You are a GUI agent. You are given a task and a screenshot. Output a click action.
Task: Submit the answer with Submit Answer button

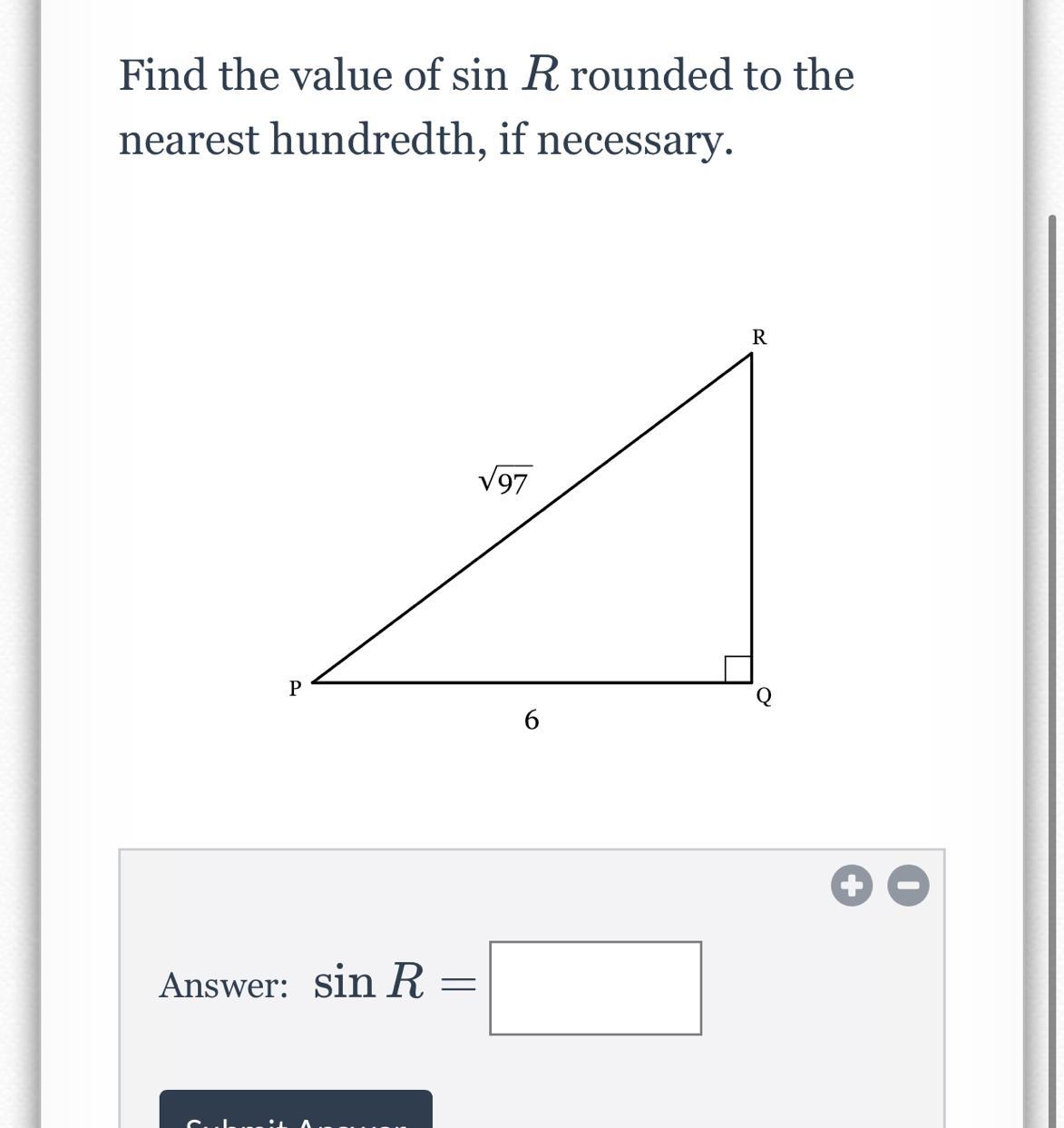point(296,1113)
